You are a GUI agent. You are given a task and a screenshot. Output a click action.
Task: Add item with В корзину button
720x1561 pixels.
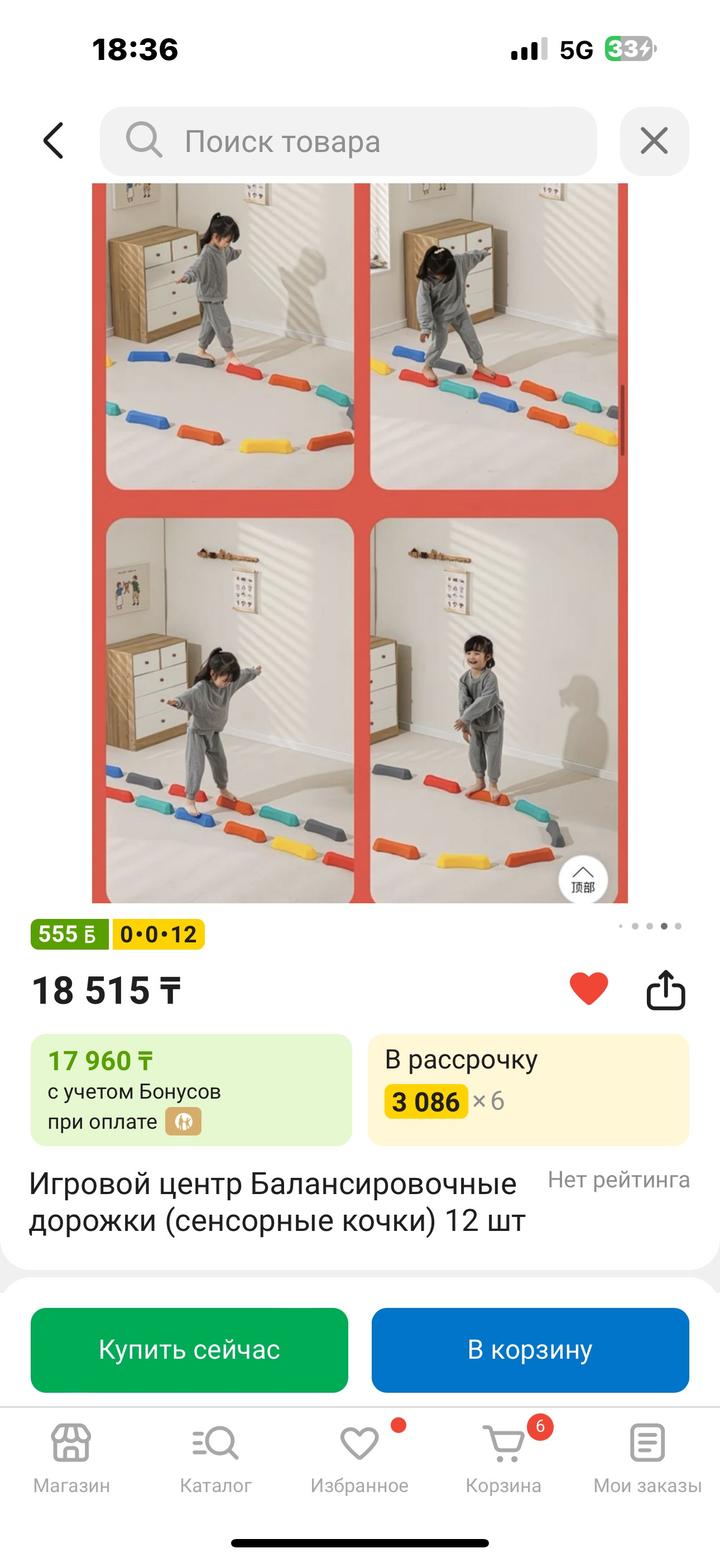pos(530,1349)
